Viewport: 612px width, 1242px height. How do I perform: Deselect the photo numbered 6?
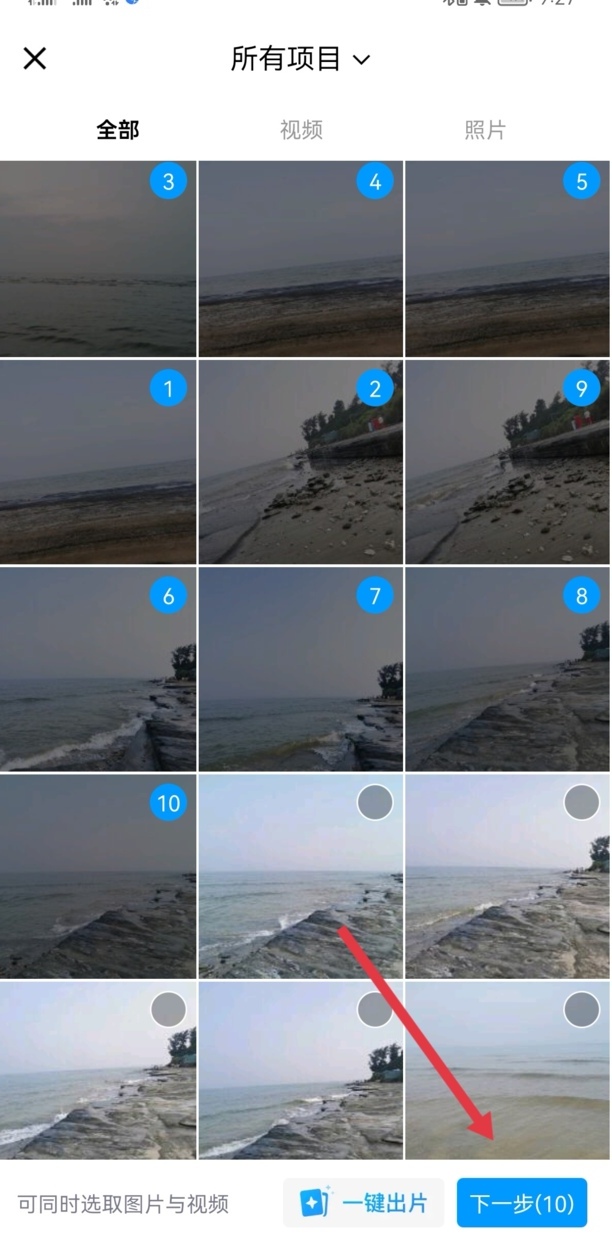coord(168,596)
